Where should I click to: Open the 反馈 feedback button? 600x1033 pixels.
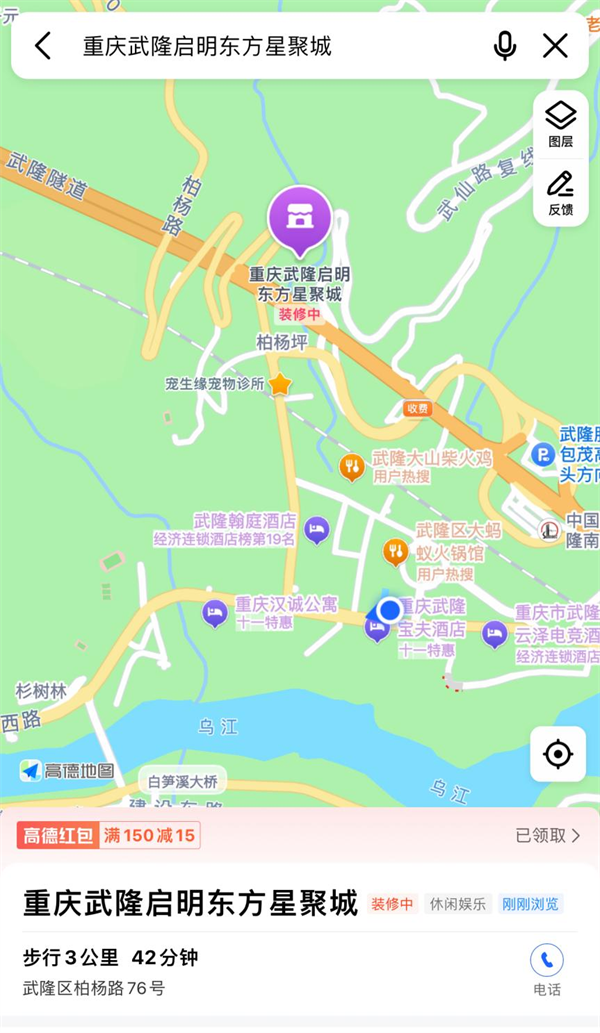click(560, 193)
